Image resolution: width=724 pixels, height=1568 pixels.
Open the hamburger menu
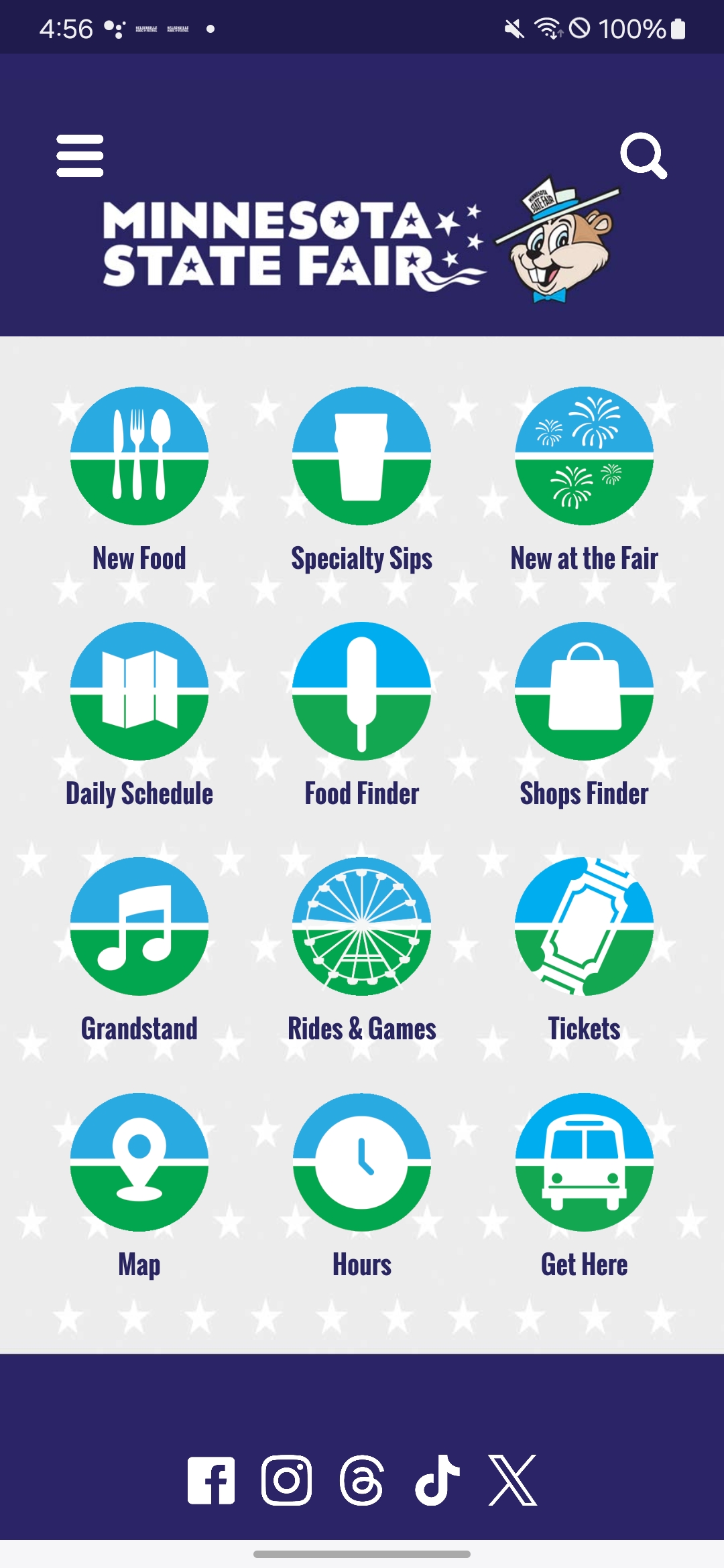pos(80,155)
